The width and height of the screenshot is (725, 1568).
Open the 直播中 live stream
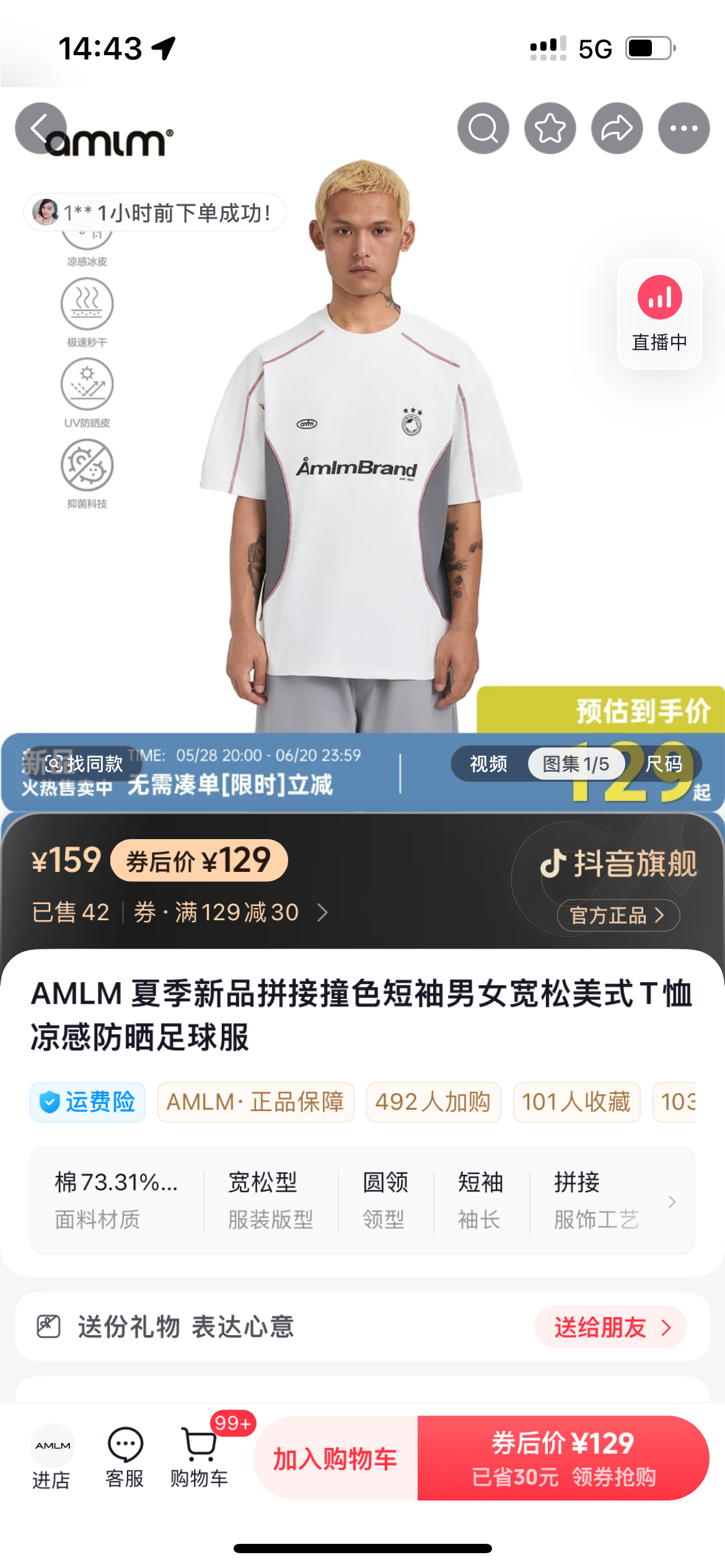(x=659, y=313)
